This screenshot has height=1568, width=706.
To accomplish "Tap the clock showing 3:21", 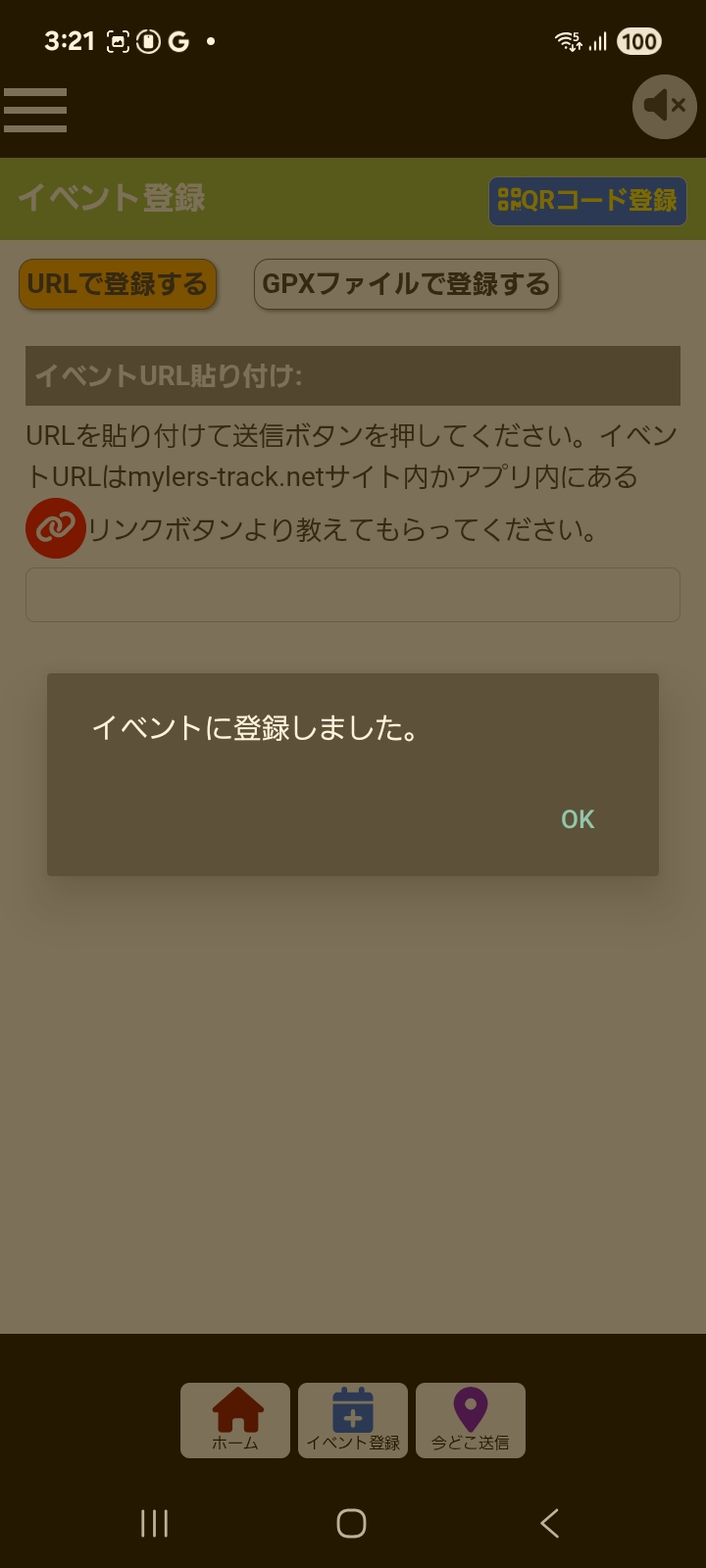I will tap(70, 41).
